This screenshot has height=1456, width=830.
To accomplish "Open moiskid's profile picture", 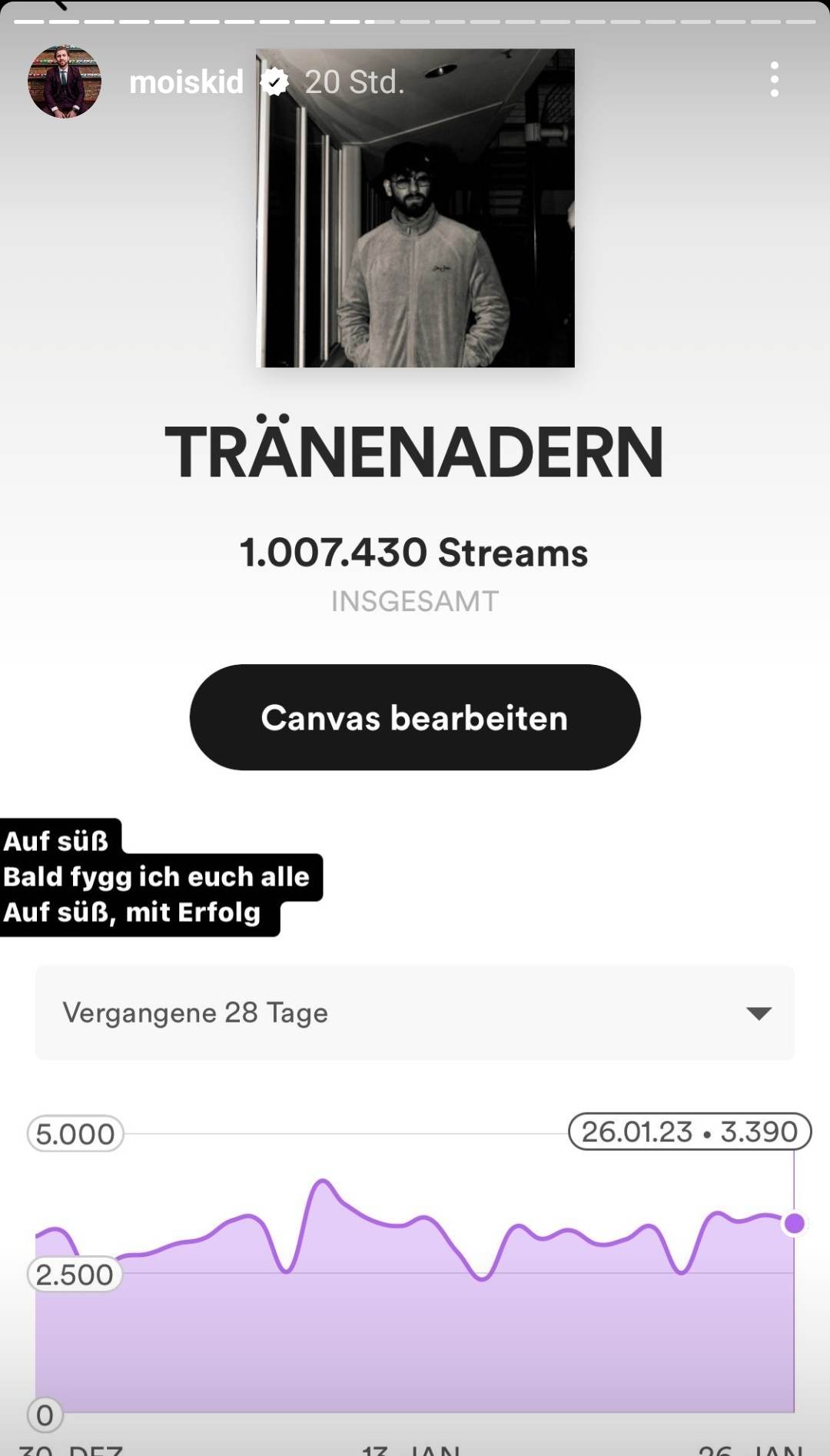I will 65,81.
